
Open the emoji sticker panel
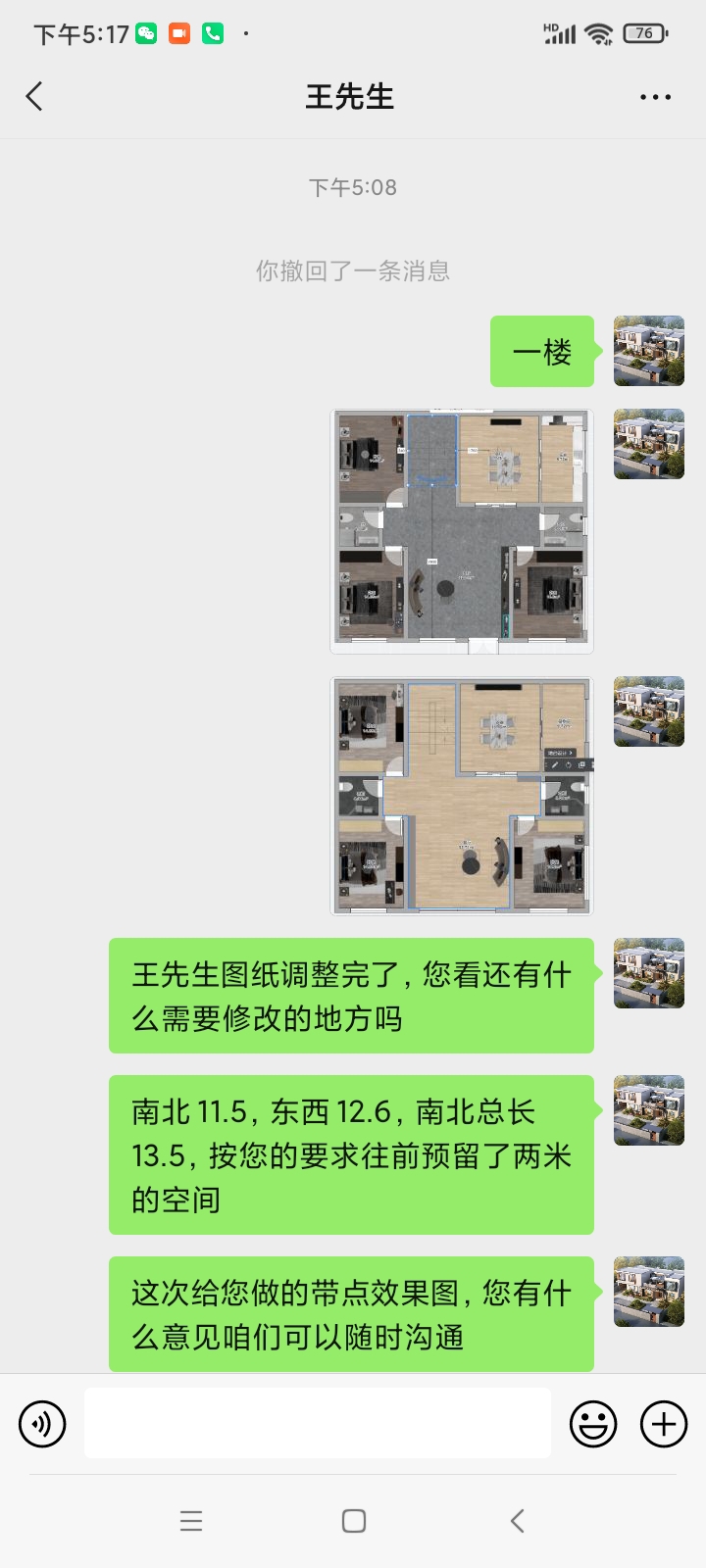point(593,1424)
